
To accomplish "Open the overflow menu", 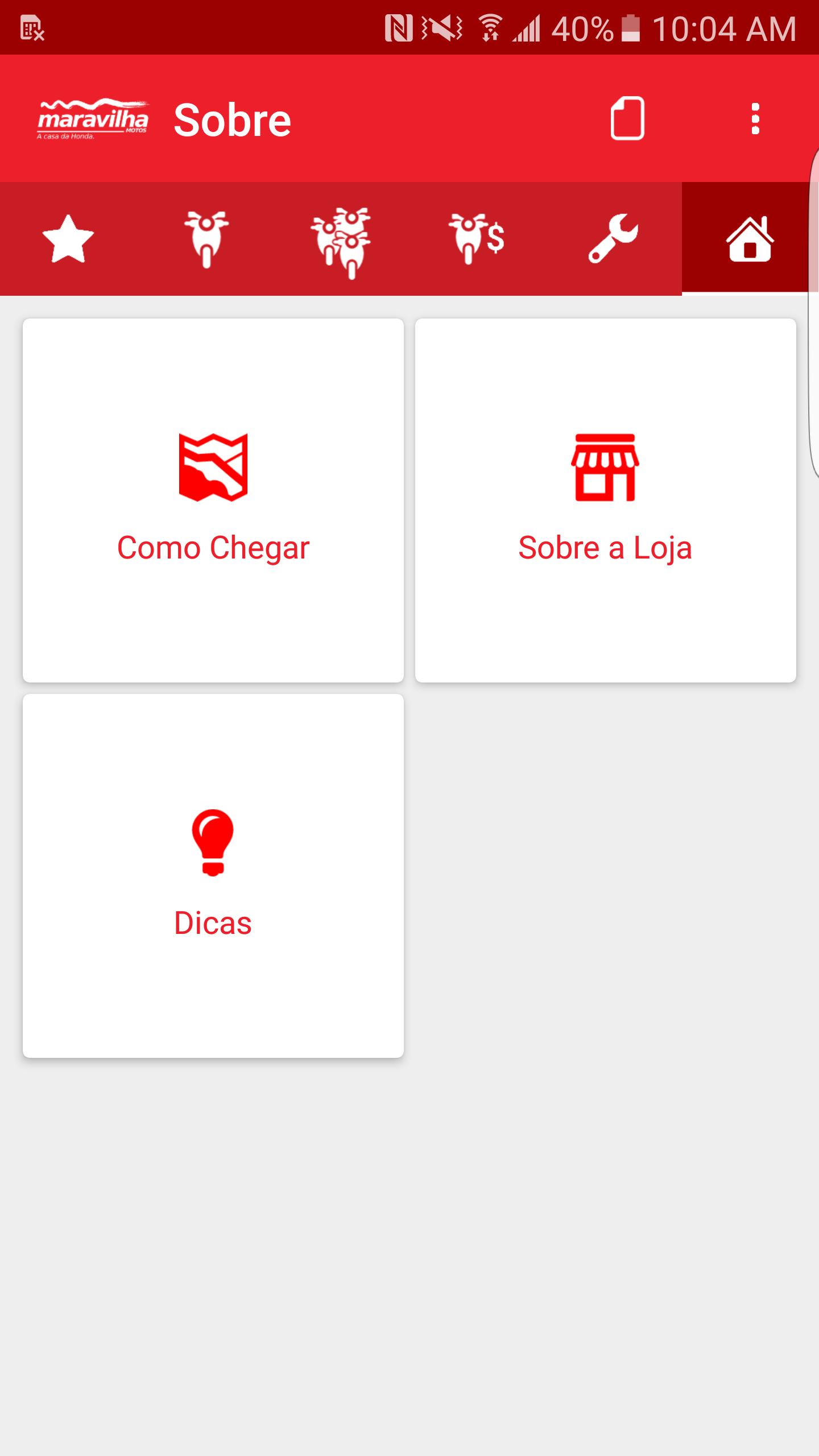I will (x=755, y=119).
